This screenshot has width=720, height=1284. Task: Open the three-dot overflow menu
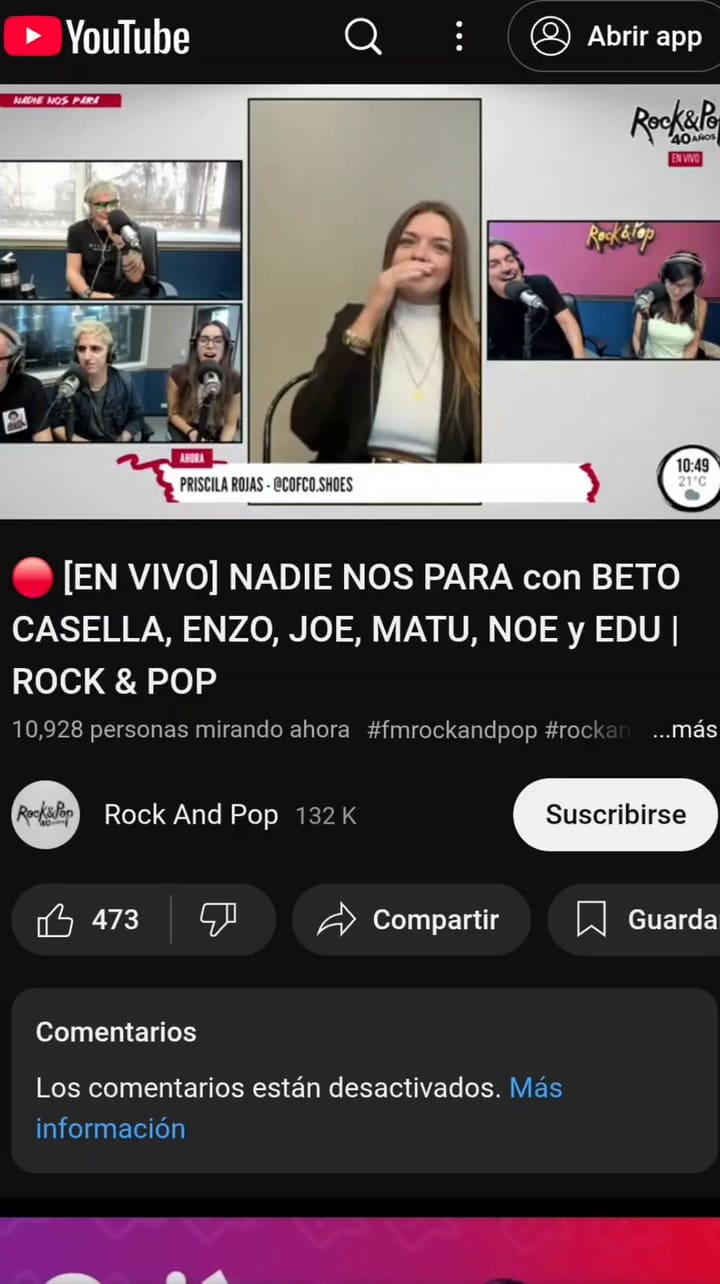(458, 36)
